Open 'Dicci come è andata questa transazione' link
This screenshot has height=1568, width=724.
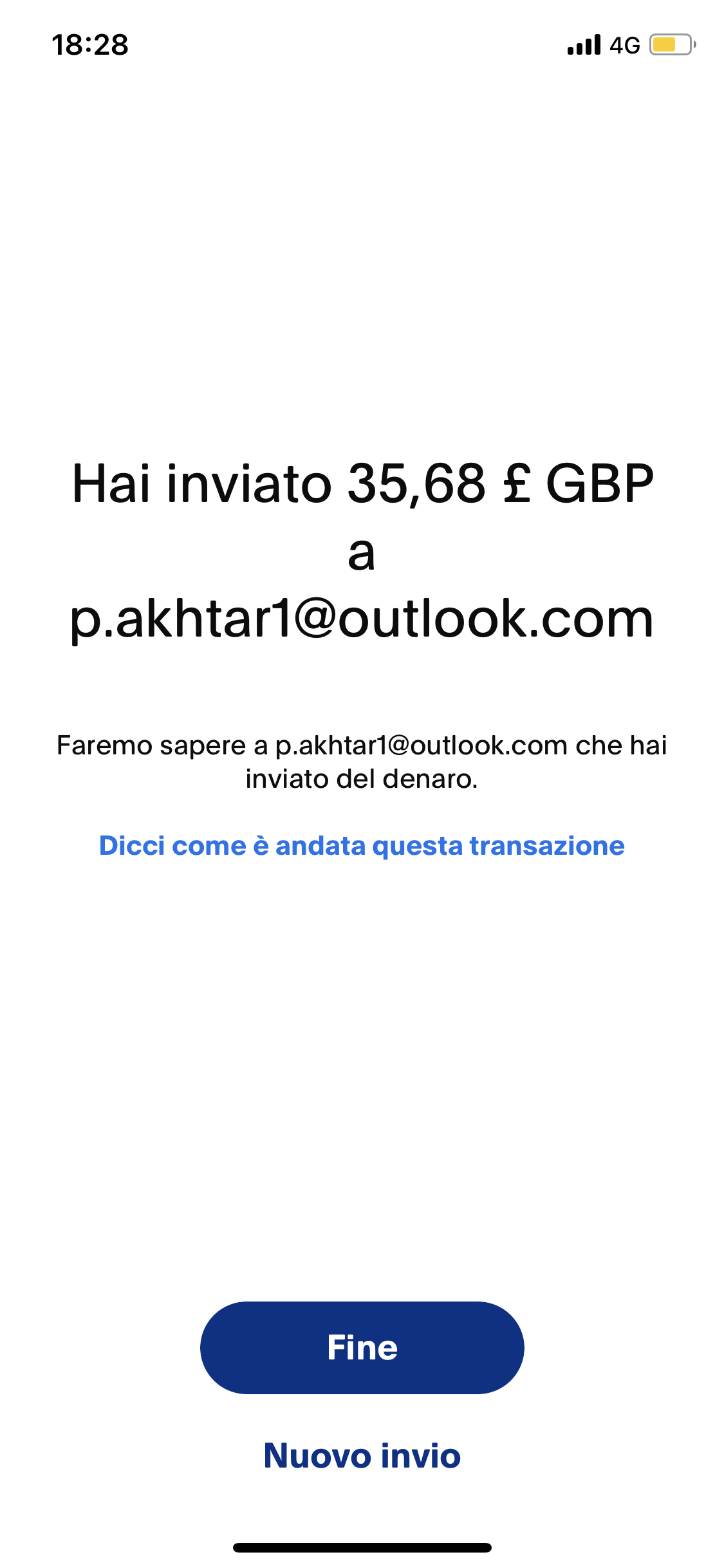[x=362, y=845]
